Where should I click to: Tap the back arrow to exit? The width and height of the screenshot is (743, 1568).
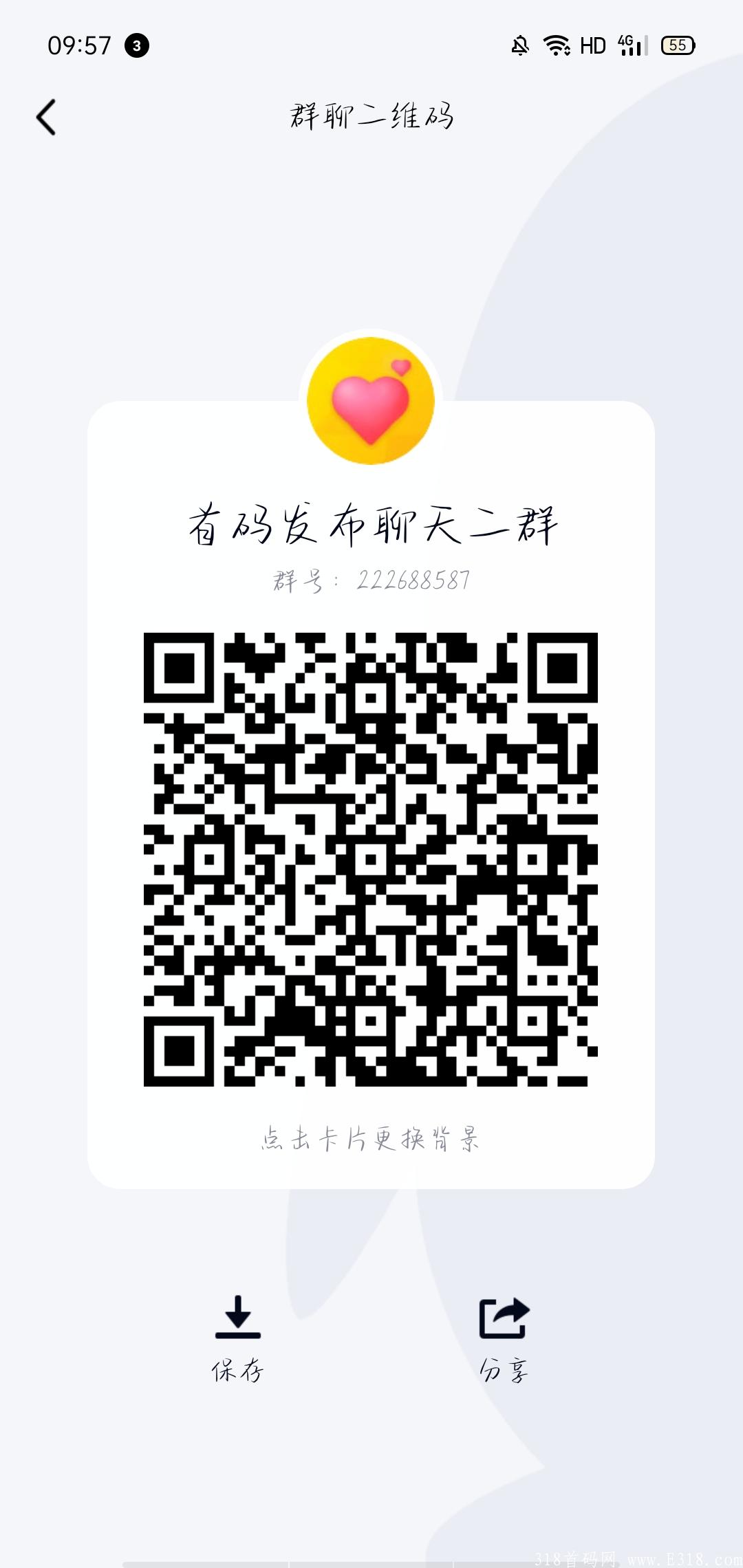46,117
